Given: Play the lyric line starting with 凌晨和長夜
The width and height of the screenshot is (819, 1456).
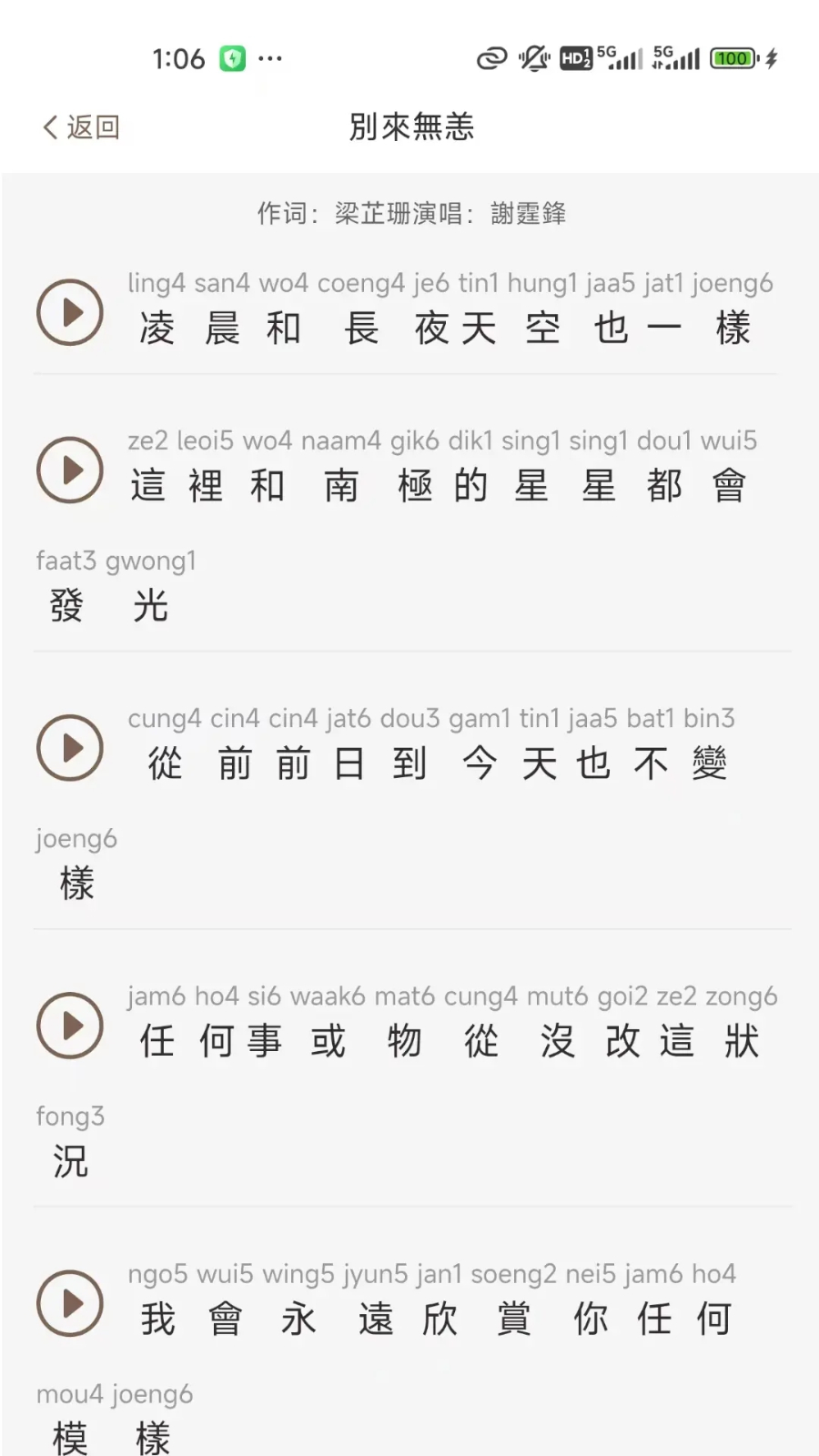Looking at the screenshot, I should (70, 312).
